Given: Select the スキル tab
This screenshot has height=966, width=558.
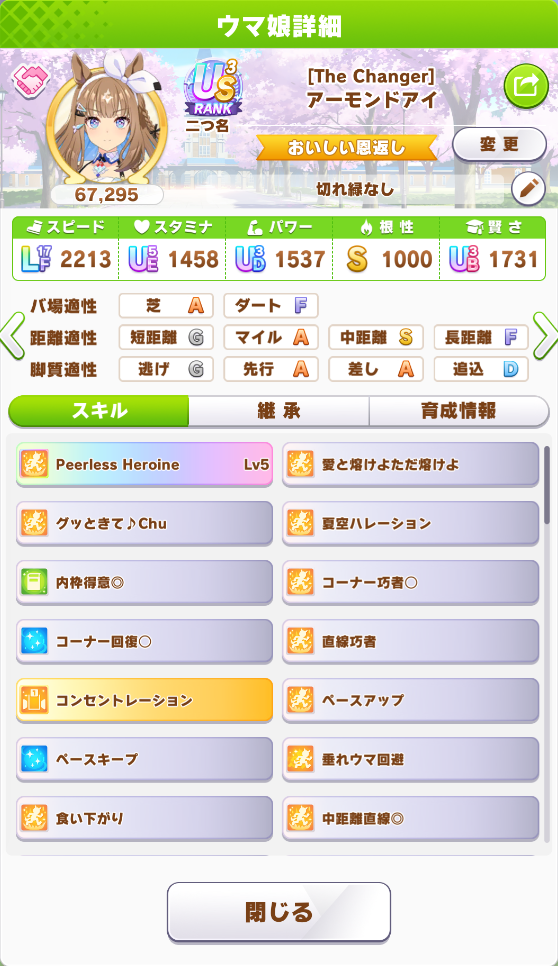Looking at the screenshot, I should click(99, 411).
